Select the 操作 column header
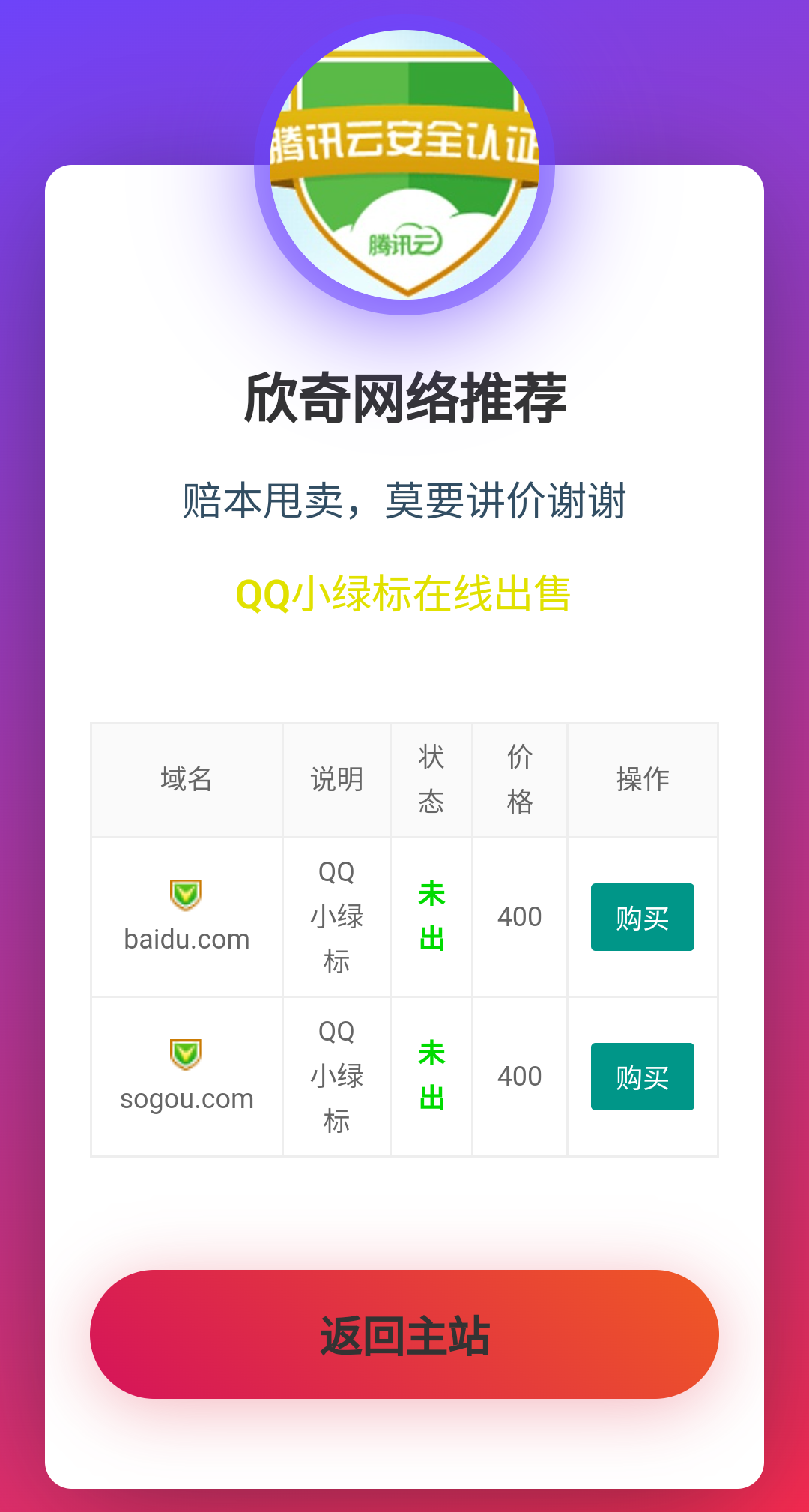The height and width of the screenshot is (1512, 809). coord(643,779)
